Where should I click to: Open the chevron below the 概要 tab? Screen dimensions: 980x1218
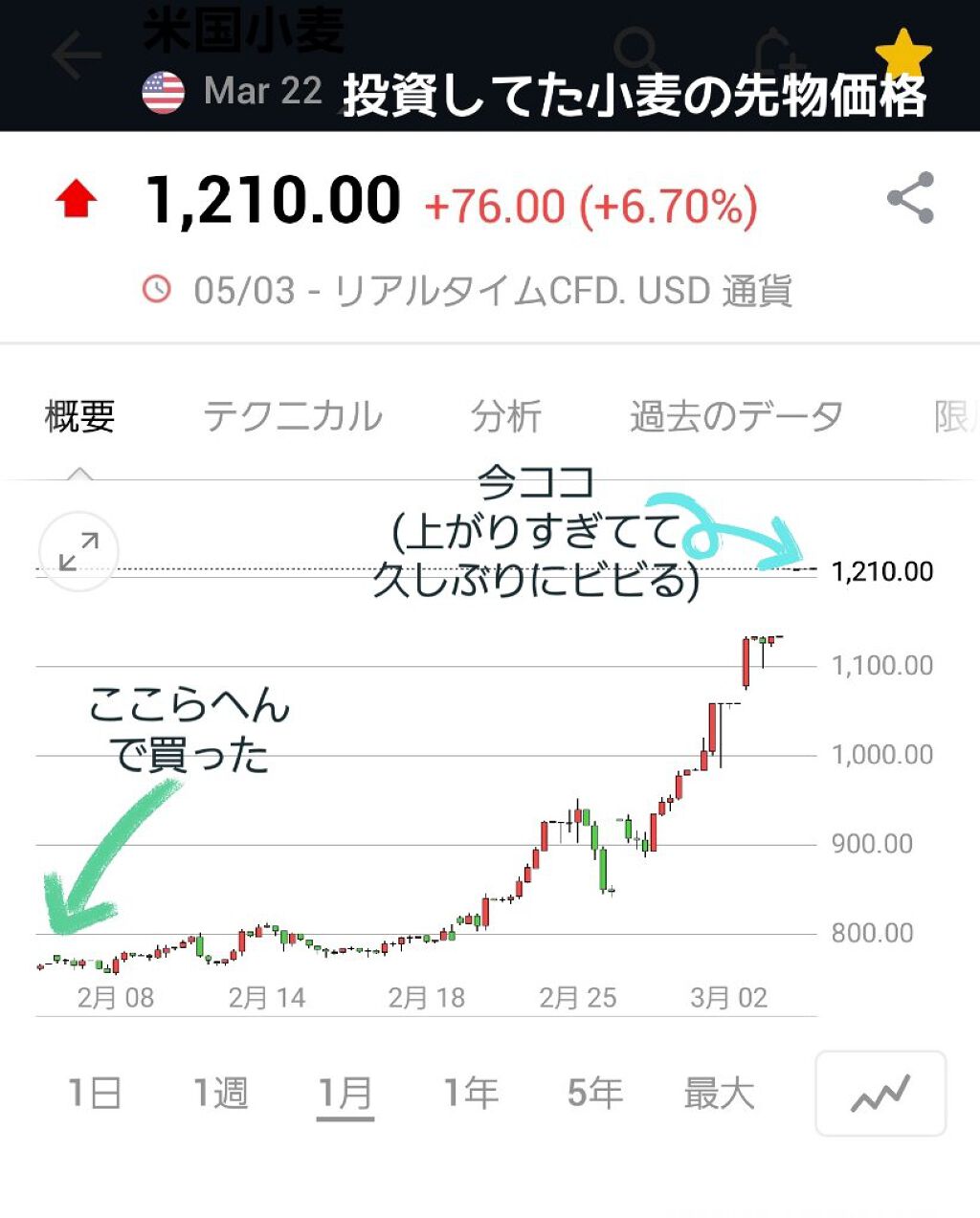tap(79, 471)
